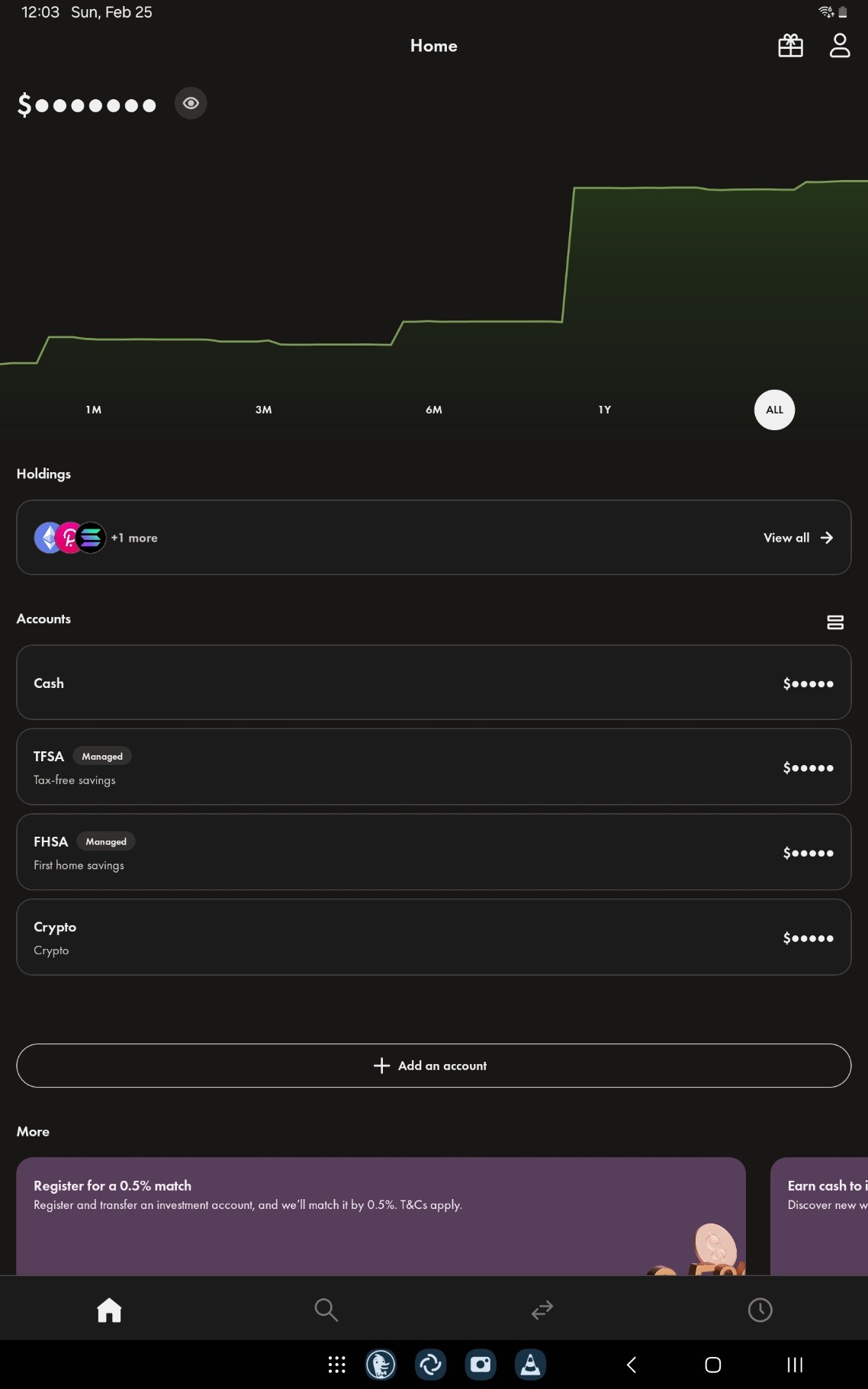Viewport: 868px width, 1389px height.
Task: Select the 6M chart range
Action: pos(434,410)
